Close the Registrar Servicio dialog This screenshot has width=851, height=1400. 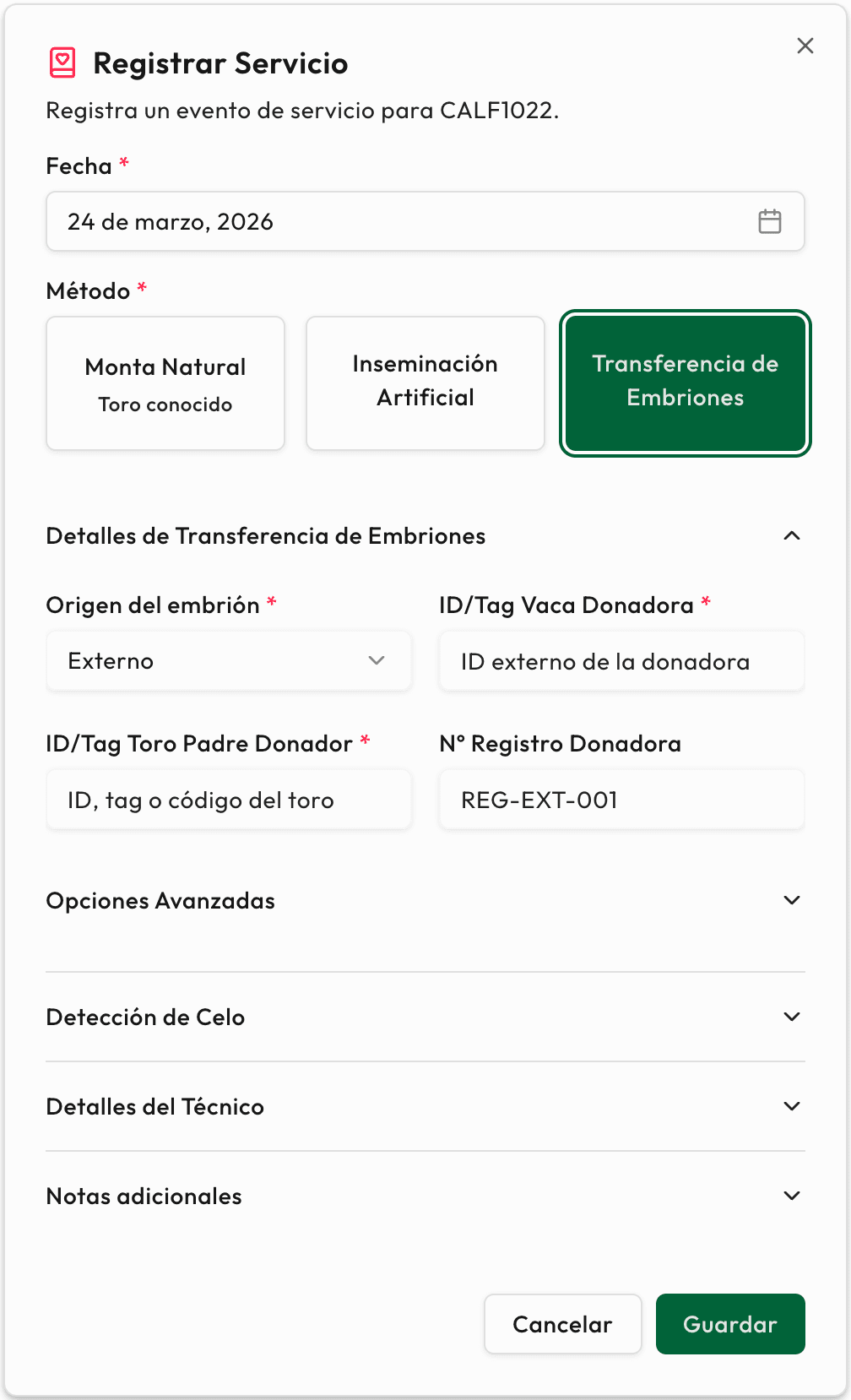805,46
